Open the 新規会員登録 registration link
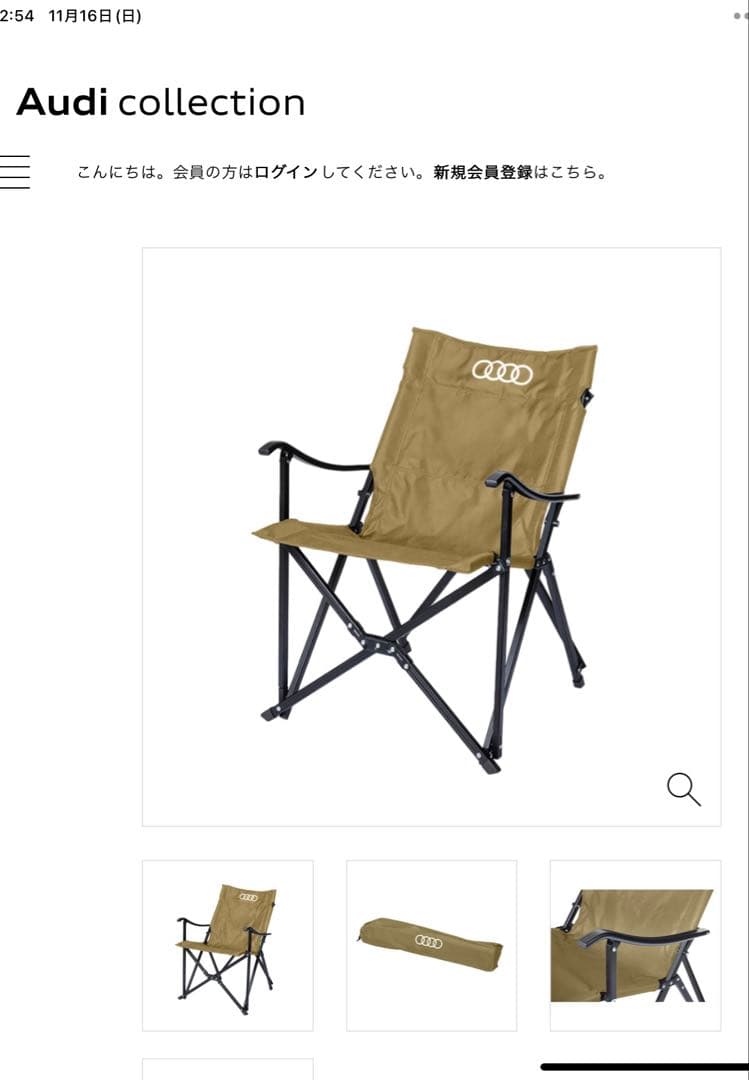749x1080 pixels. (x=482, y=172)
